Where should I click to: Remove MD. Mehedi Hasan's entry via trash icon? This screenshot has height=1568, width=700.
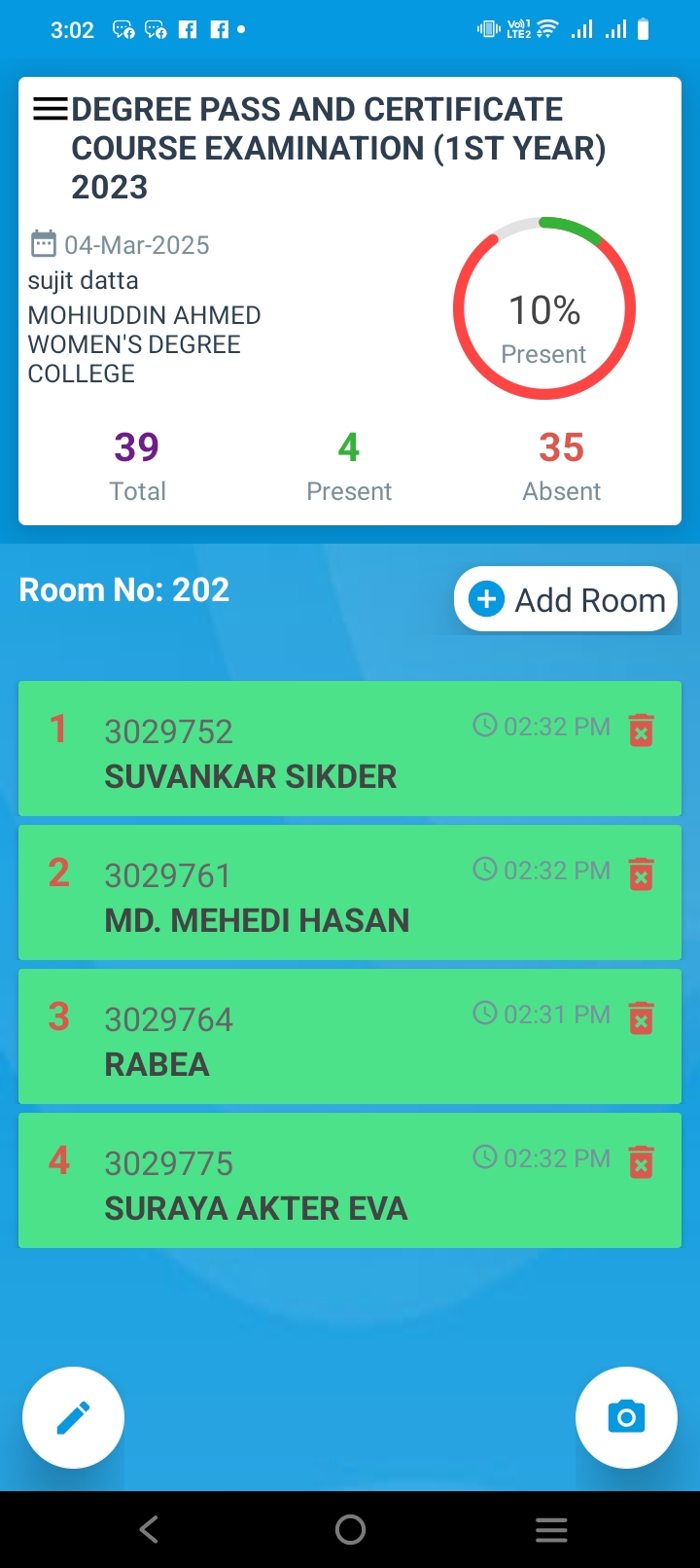[x=641, y=873]
